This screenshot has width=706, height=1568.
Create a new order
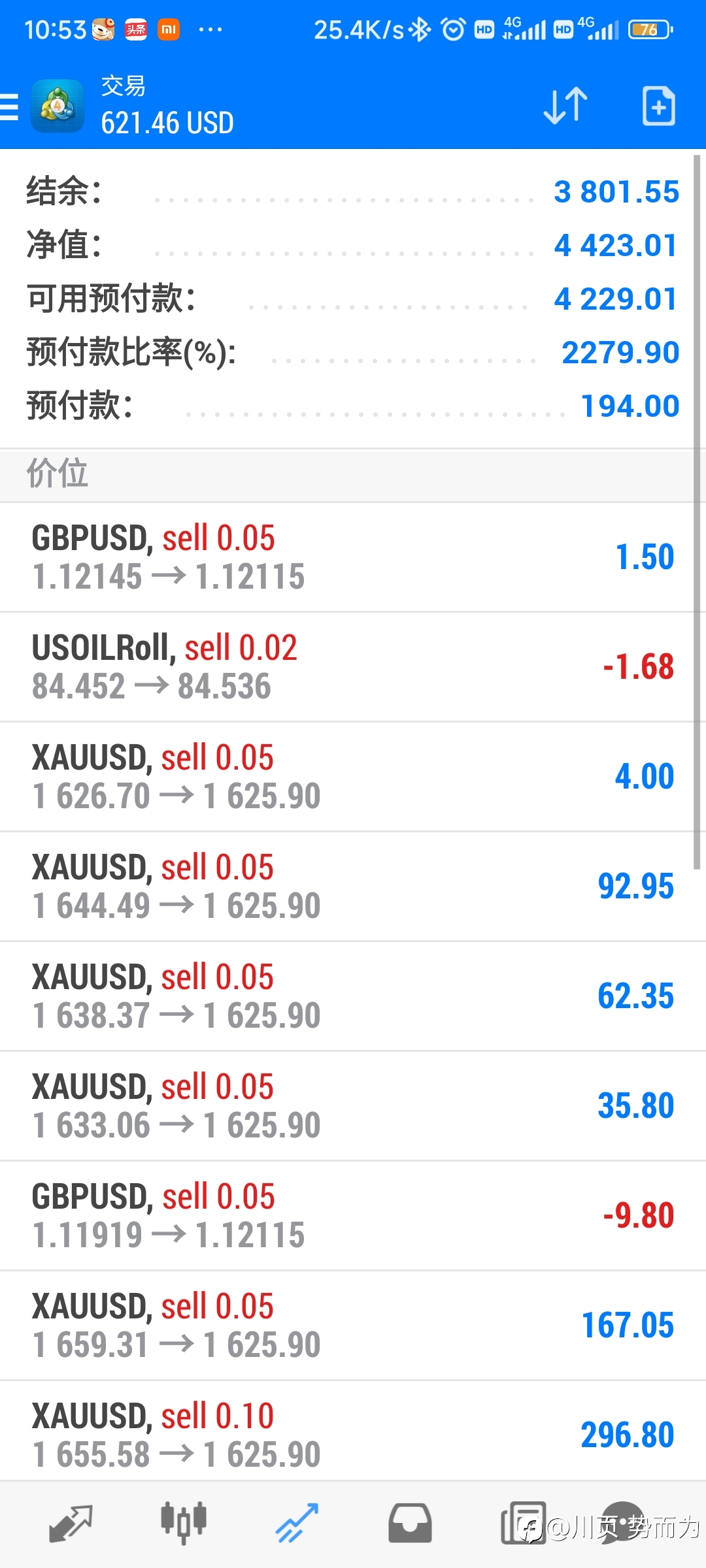click(x=658, y=106)
